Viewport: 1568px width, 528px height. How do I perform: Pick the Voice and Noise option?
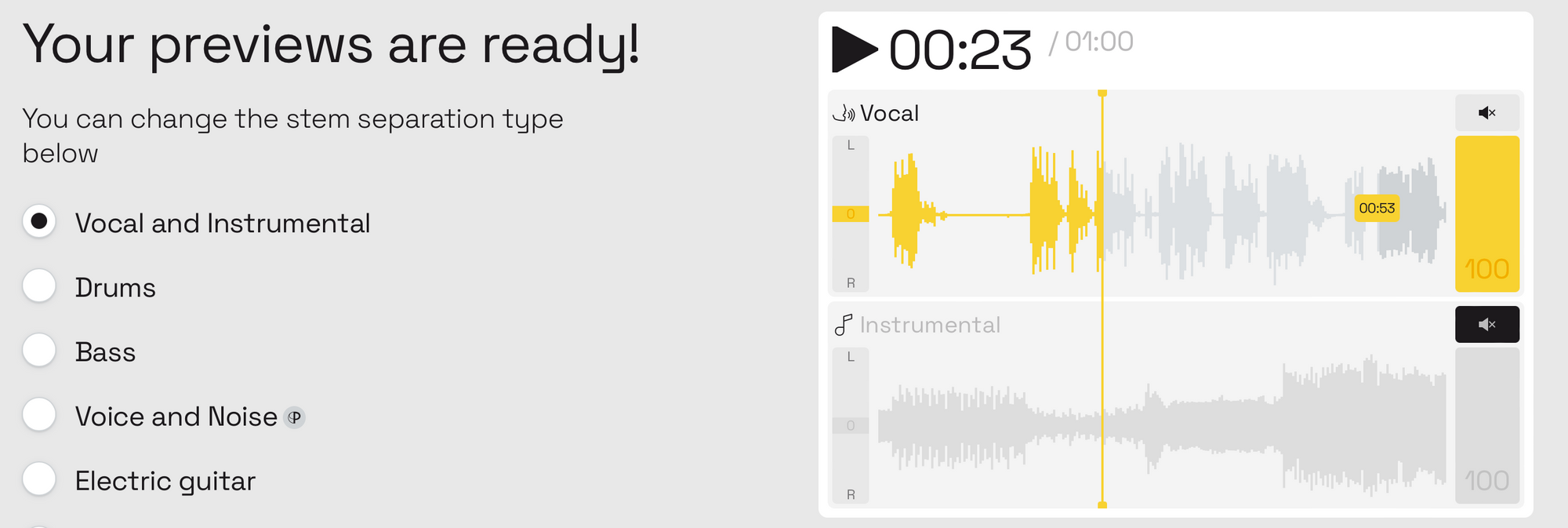(x=39, y=415)
